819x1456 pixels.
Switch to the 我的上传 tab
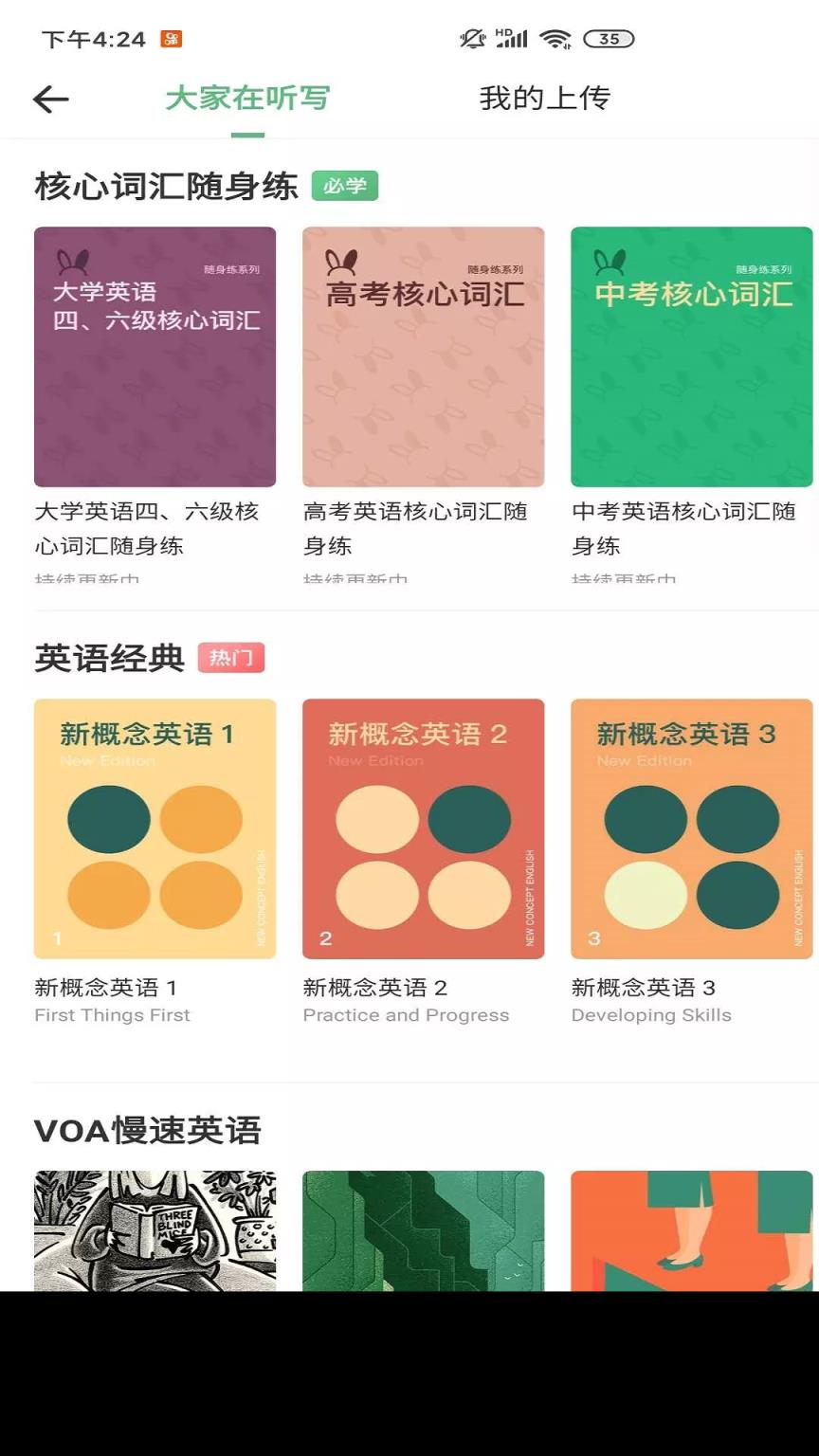(x=546, y=99)
